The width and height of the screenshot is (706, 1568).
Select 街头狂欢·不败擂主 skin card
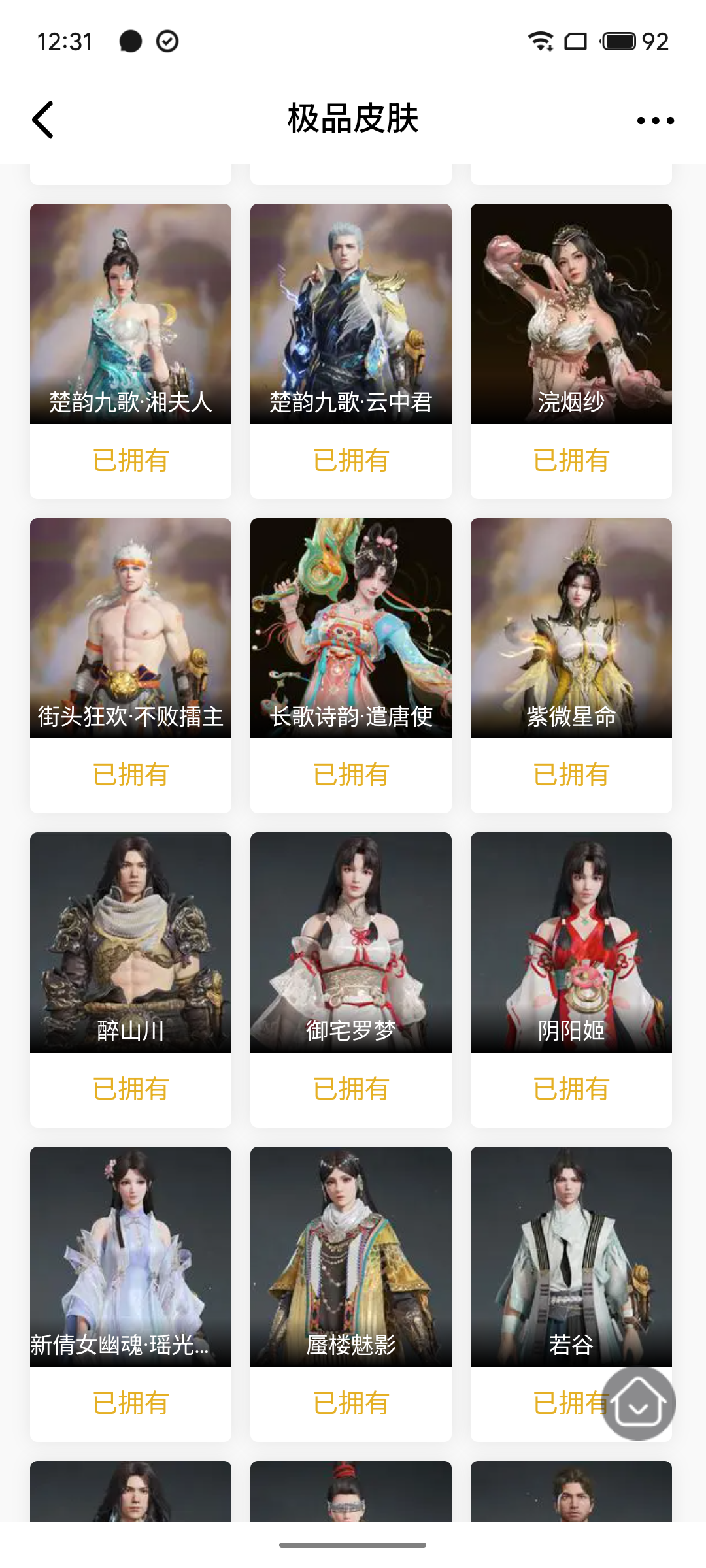(131, 629)
